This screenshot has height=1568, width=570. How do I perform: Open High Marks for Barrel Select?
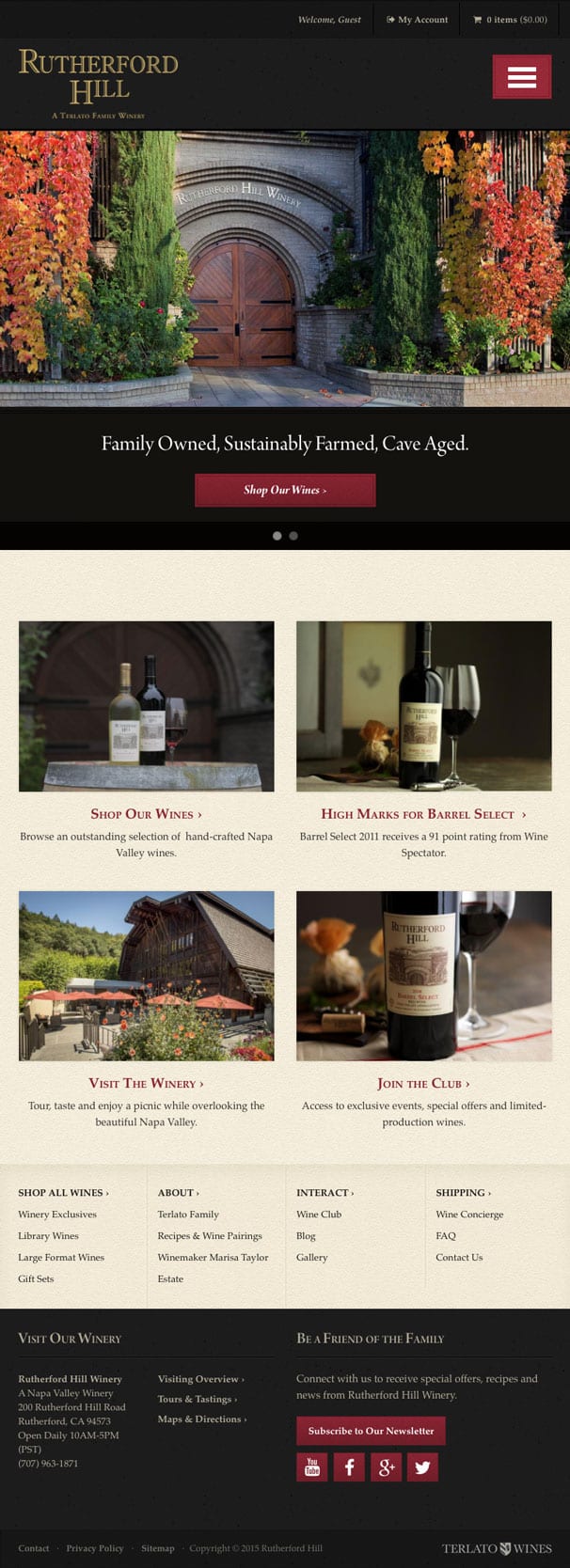coord(423,814)
